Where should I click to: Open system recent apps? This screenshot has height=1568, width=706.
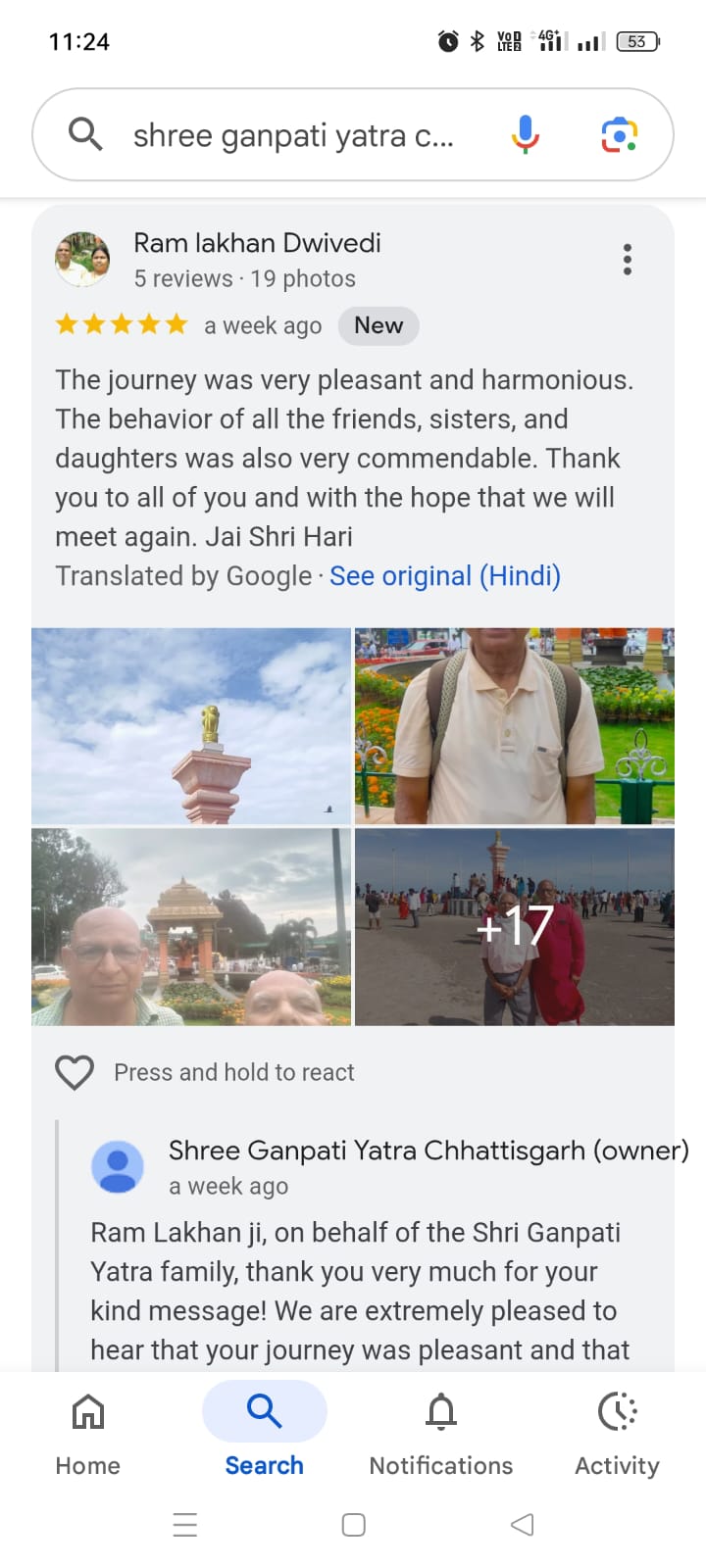point(185,1525)
